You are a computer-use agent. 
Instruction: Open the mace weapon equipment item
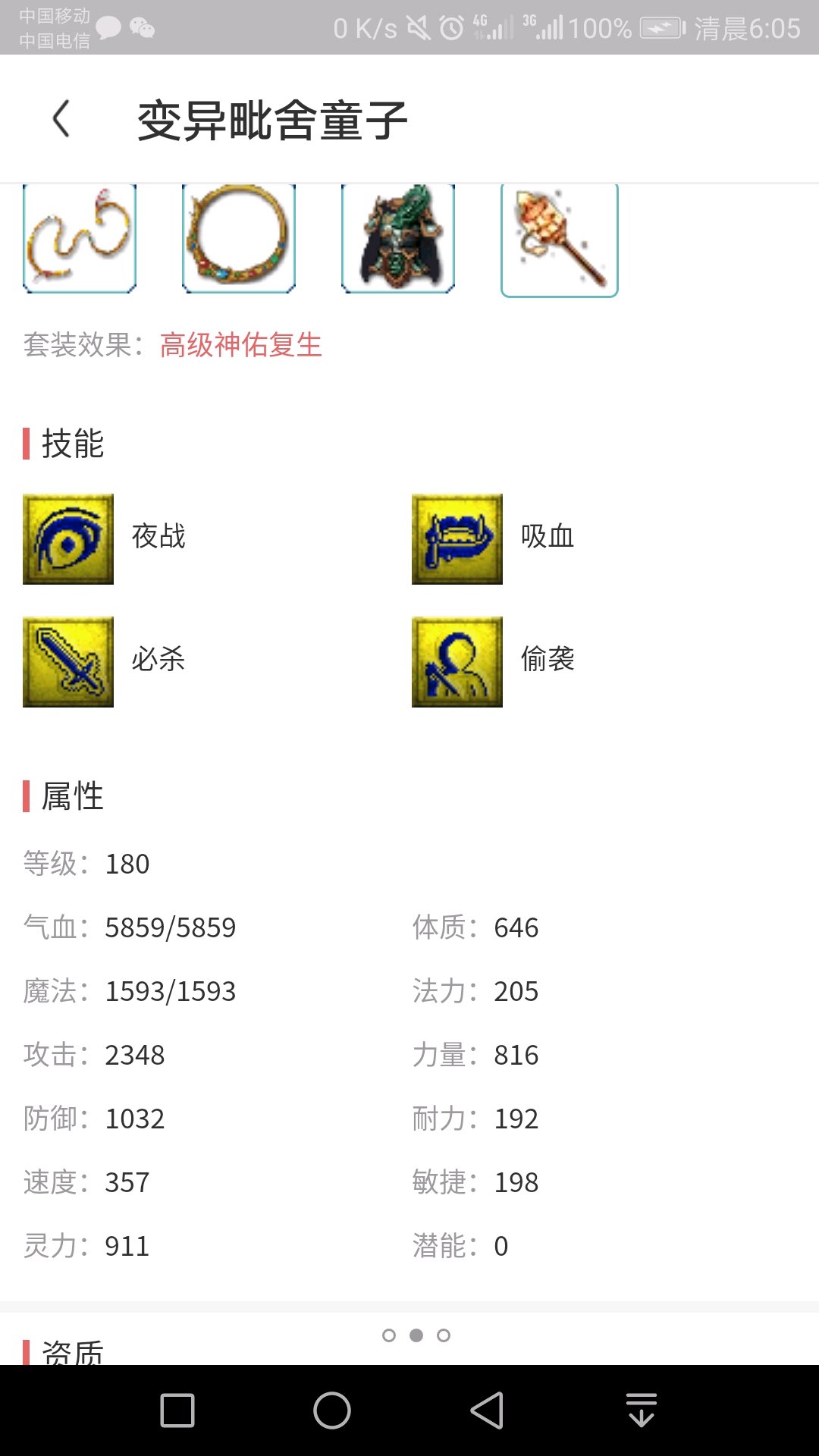pyautogui.click(x=560, y=240)
